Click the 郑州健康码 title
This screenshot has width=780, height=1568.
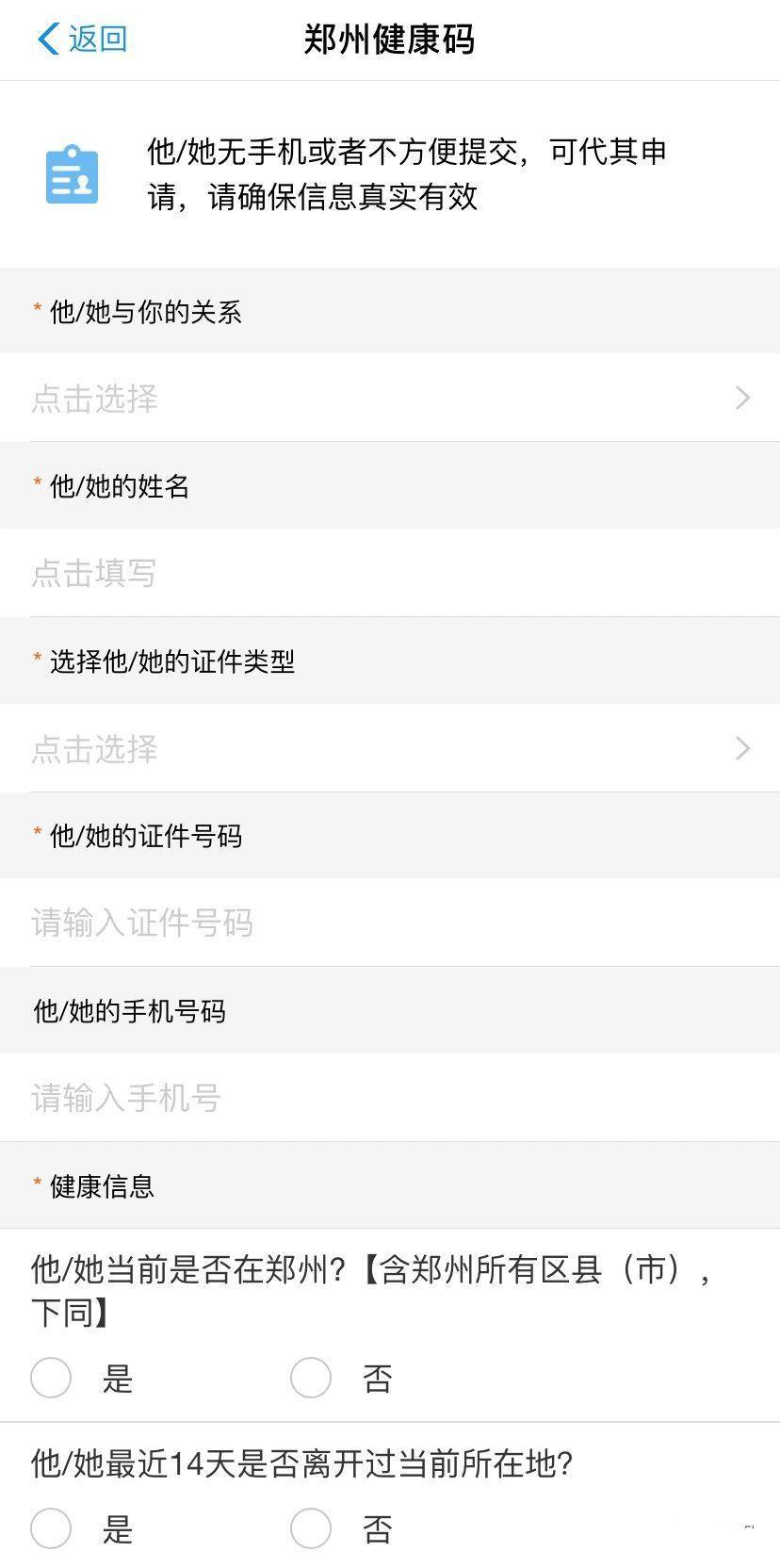tap(389, 38)
